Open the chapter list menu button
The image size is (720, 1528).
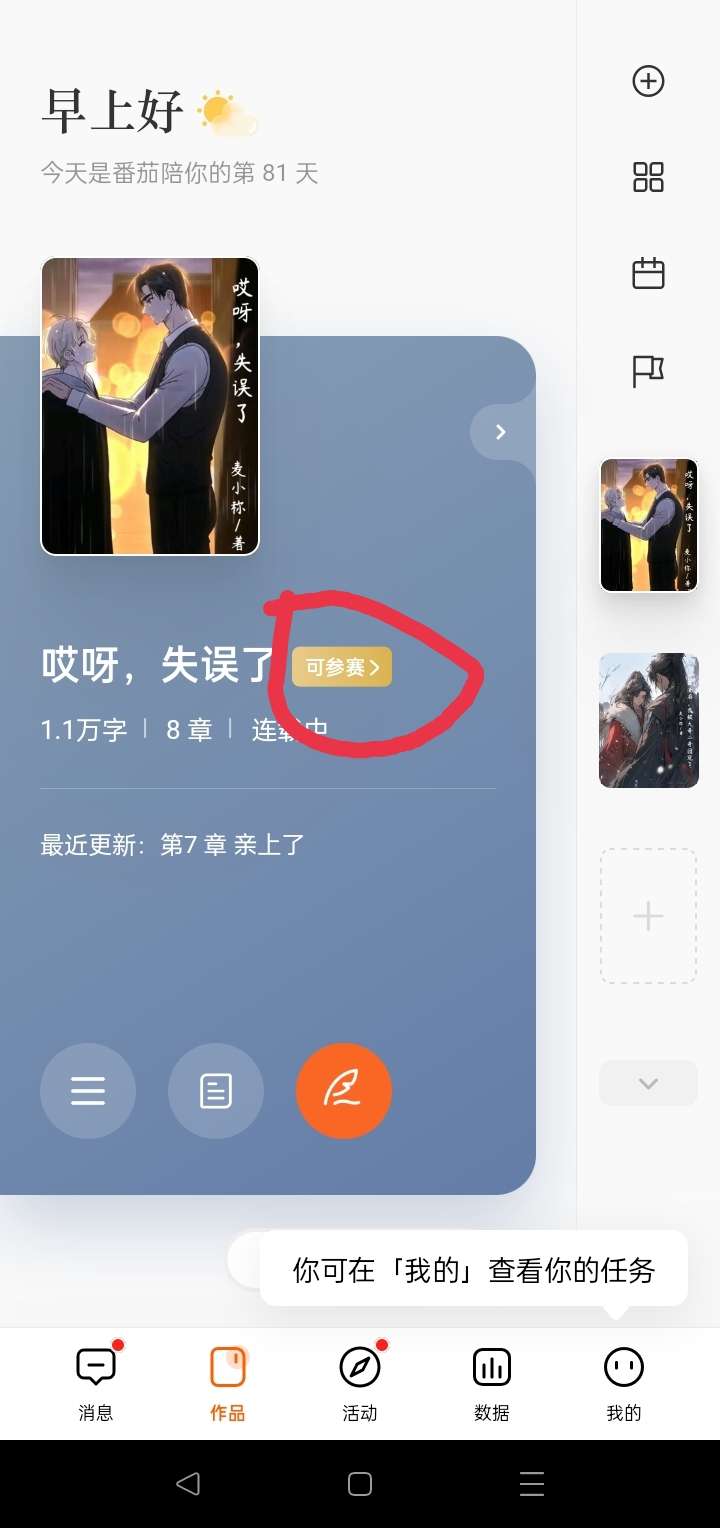pyautogui.click(x=88, y=1091)
